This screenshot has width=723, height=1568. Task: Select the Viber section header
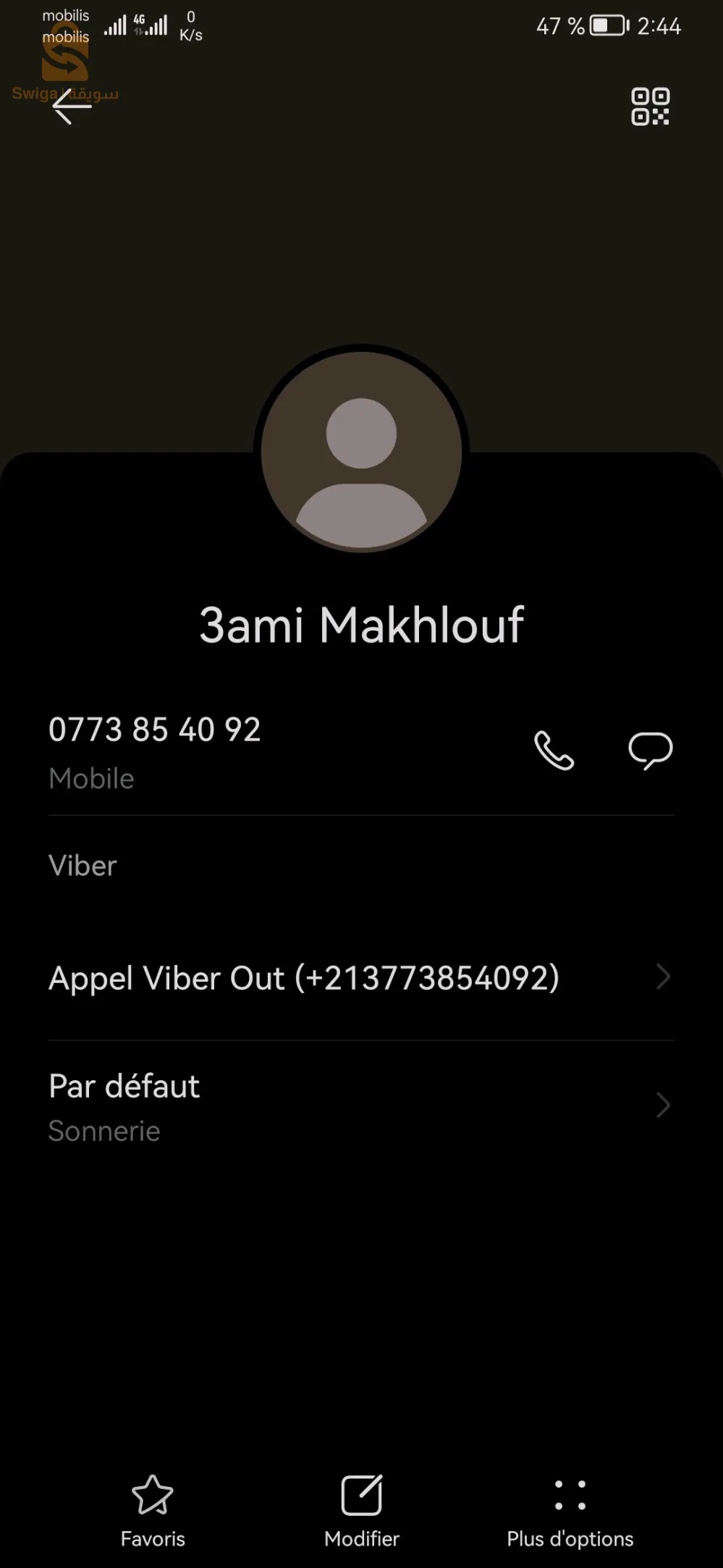[82, 865]
